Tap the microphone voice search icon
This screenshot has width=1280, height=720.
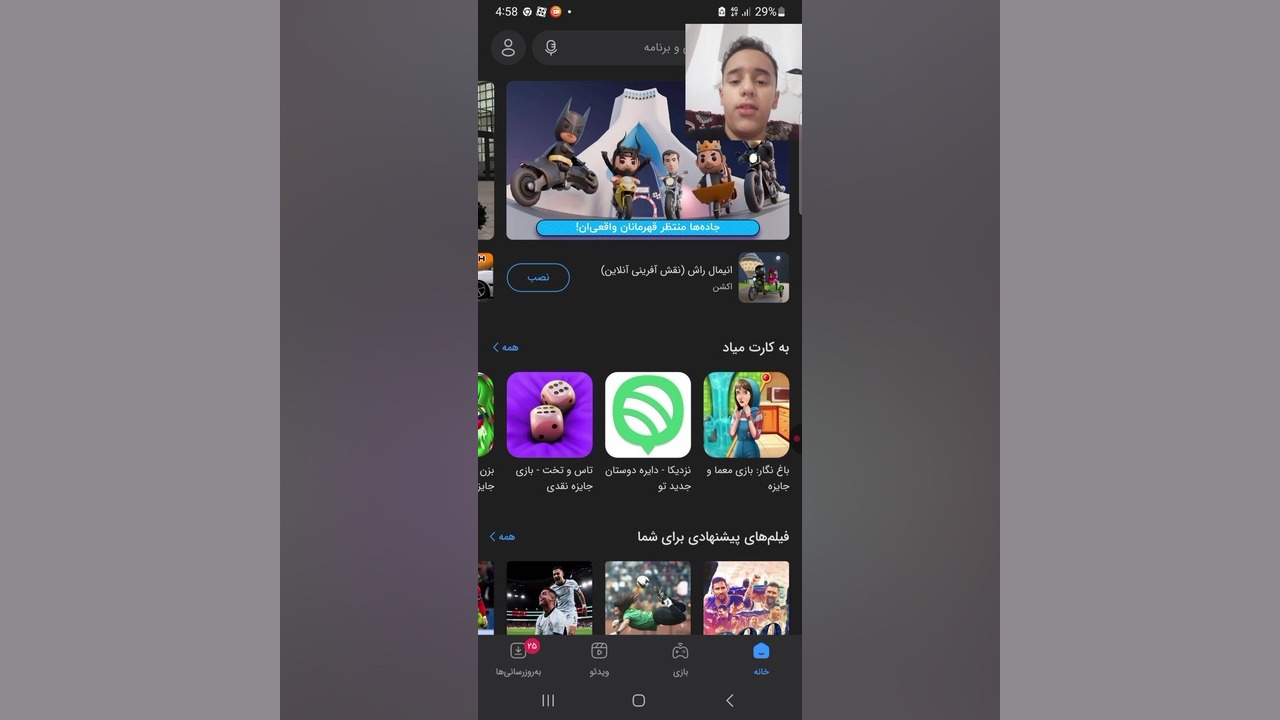pyautogui.click(x=551, y=48)
